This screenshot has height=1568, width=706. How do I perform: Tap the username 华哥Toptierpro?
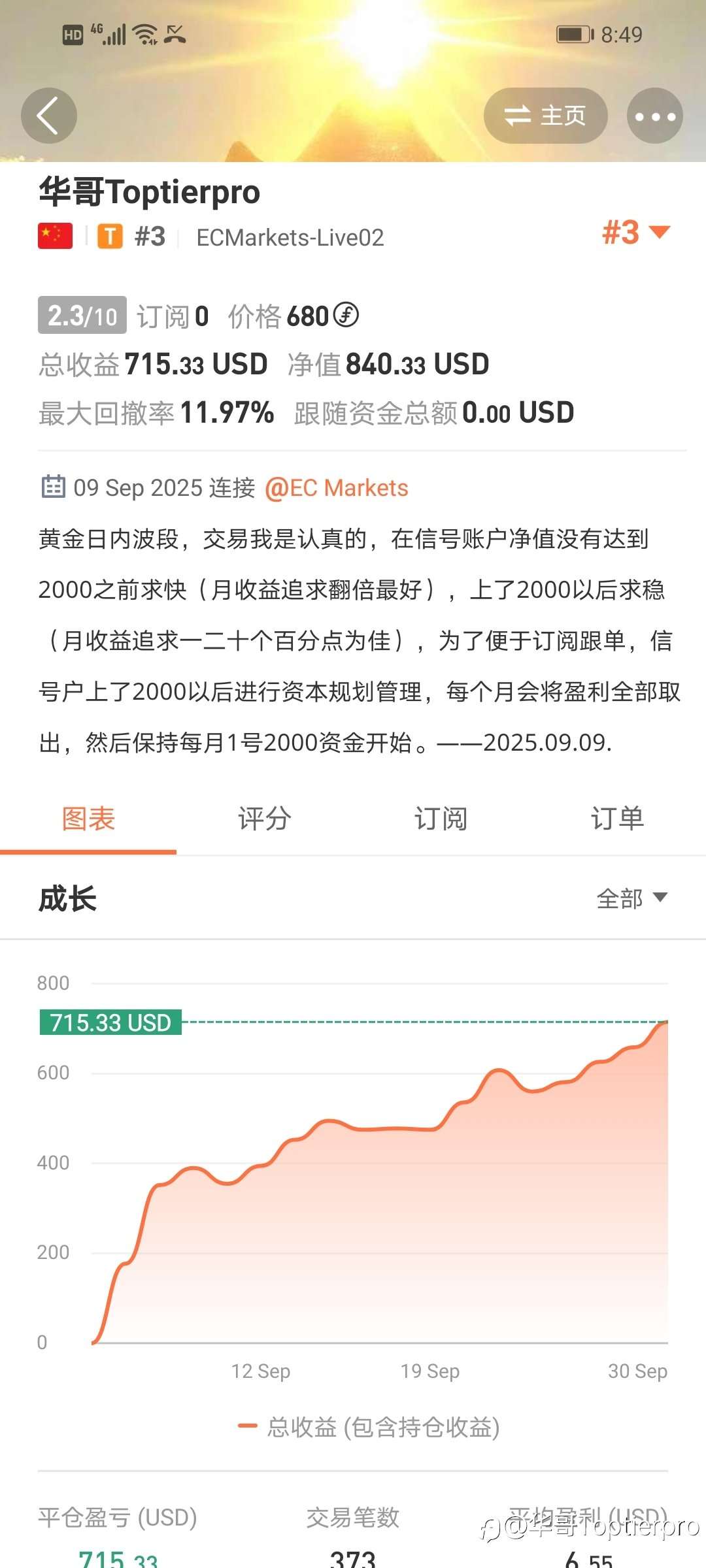(x=148, y=191)
